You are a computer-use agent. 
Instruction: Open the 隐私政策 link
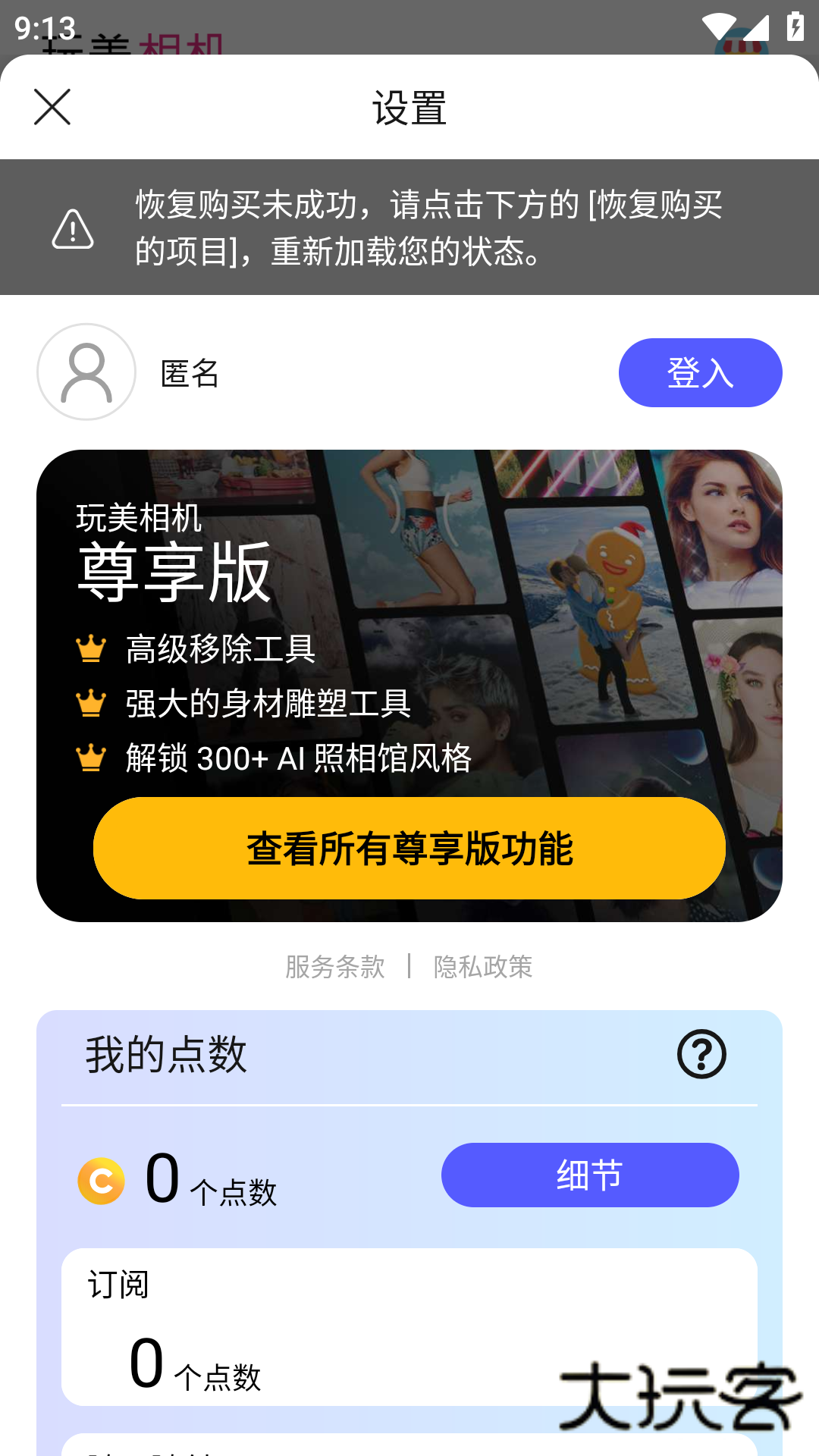tap(483, 966)
